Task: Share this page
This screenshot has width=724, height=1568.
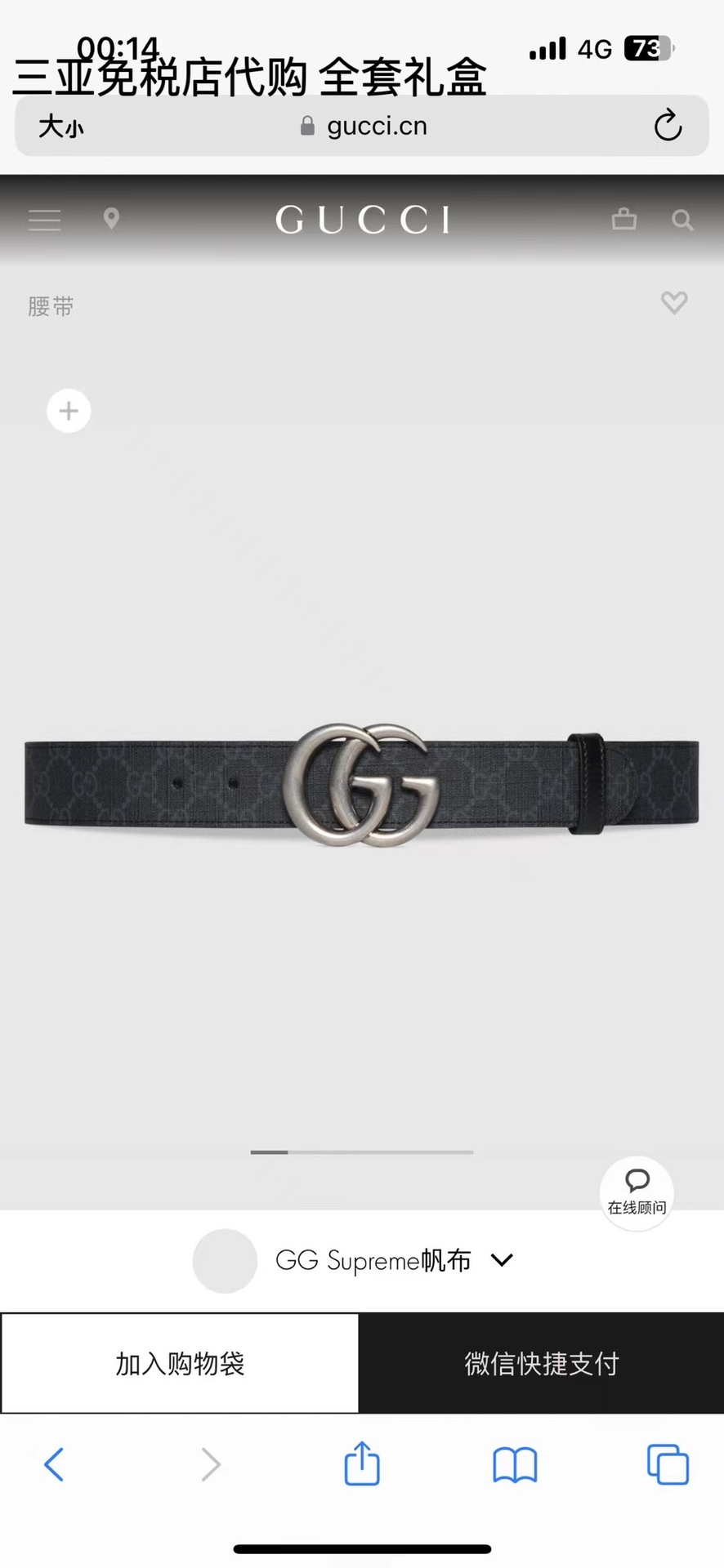Action: [362, 1464]
